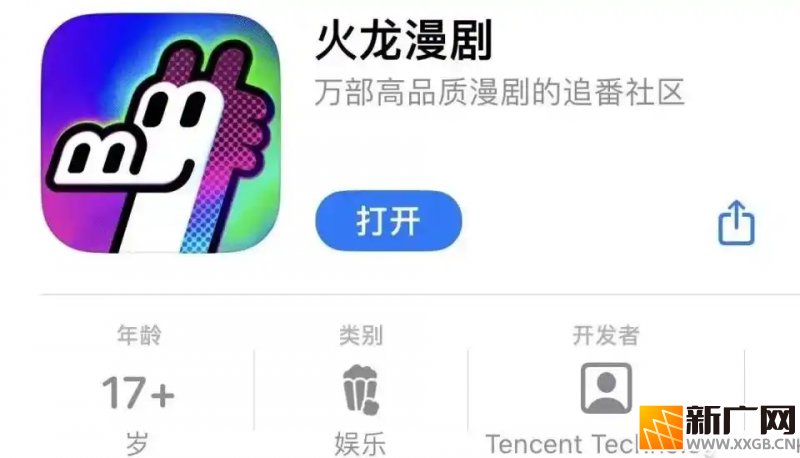800x458 pixels.
Task: Open the 火龙漫剧 app with 打开 button
Action: (389, 221)
